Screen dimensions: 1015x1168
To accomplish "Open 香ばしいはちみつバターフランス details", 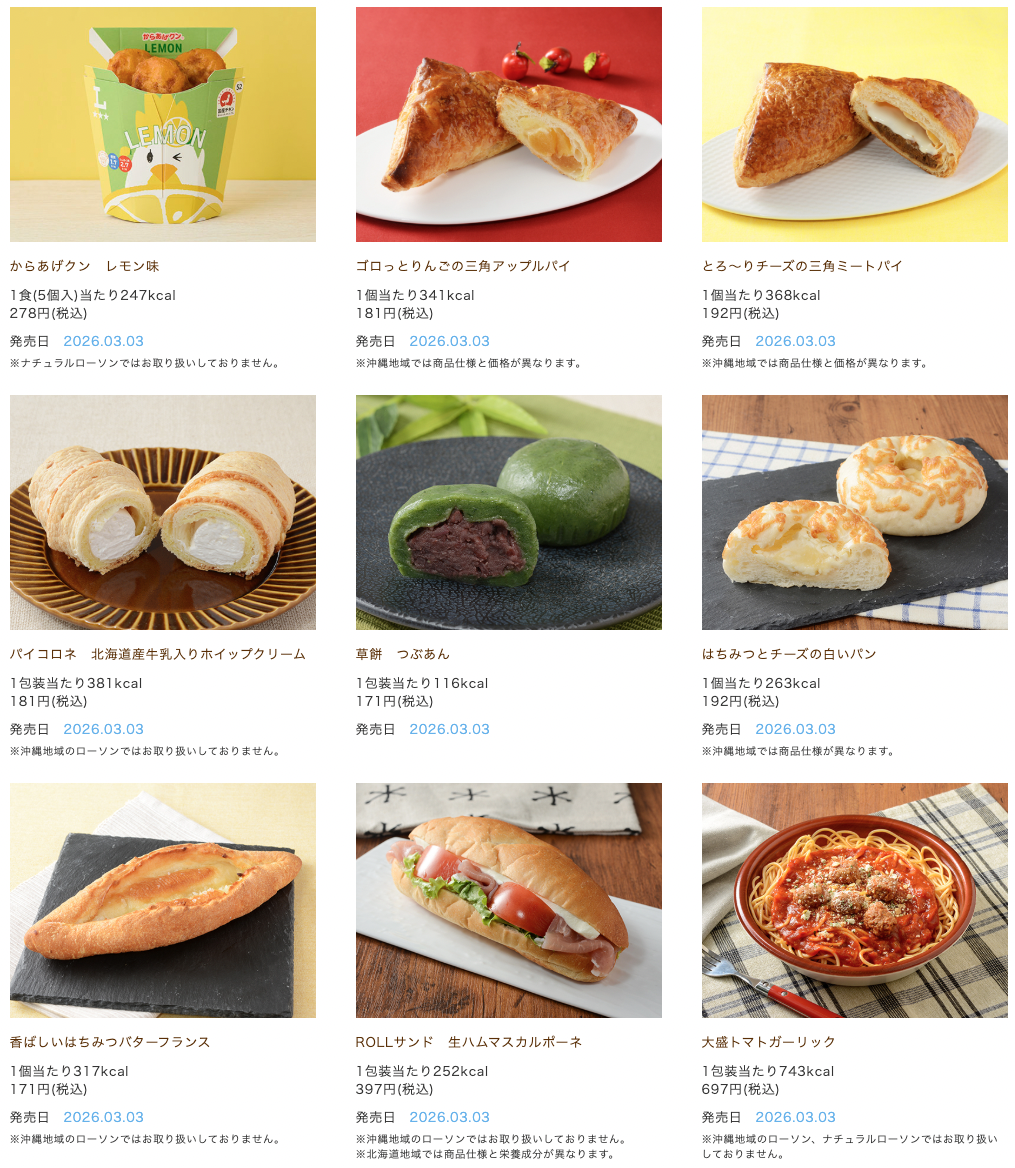I will (110, 1042).
